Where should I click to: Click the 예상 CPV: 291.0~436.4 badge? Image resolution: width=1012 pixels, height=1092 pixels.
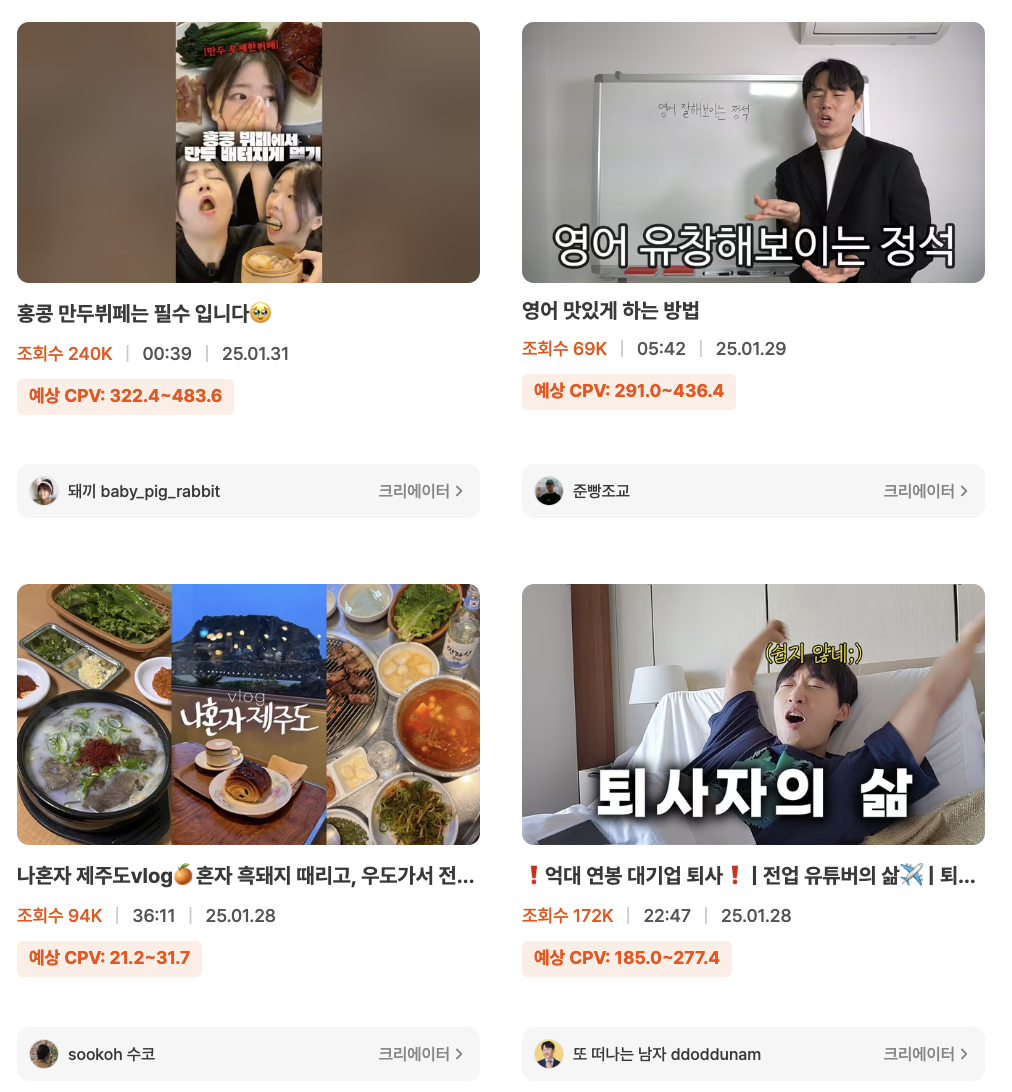coord(628,391)
